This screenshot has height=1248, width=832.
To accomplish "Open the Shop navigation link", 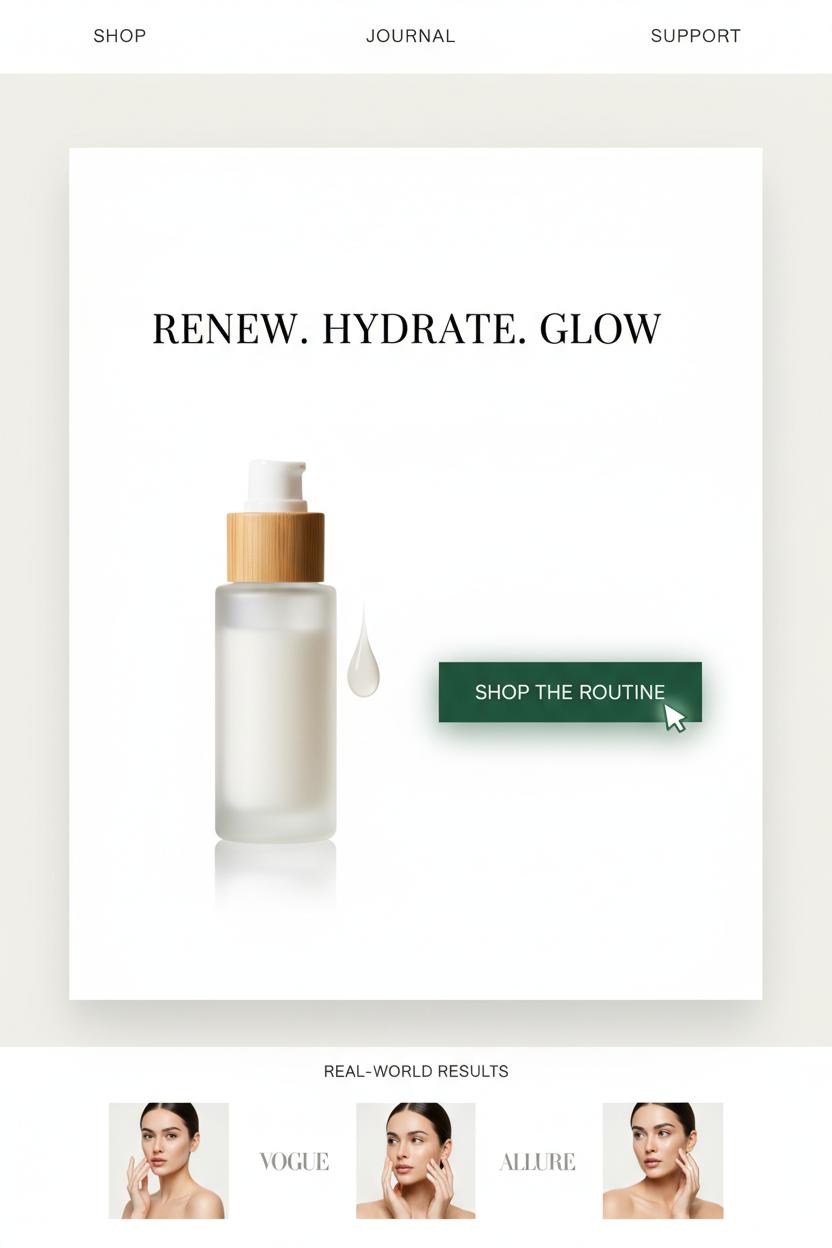I will 119,36.
